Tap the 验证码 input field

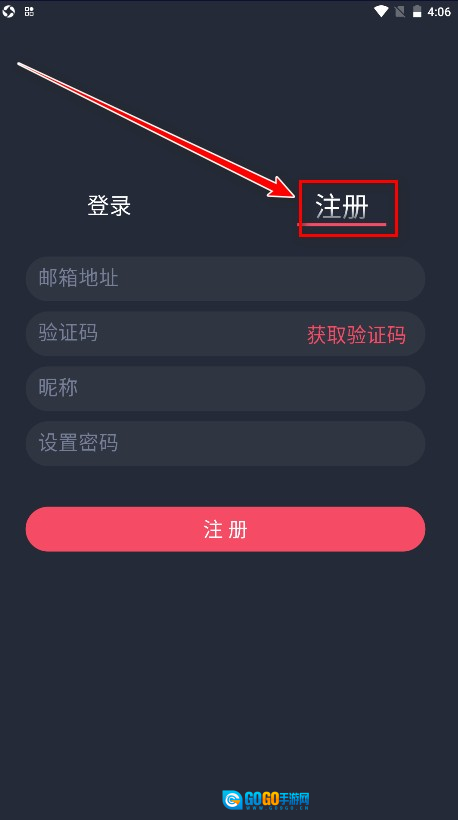point(162,334)
